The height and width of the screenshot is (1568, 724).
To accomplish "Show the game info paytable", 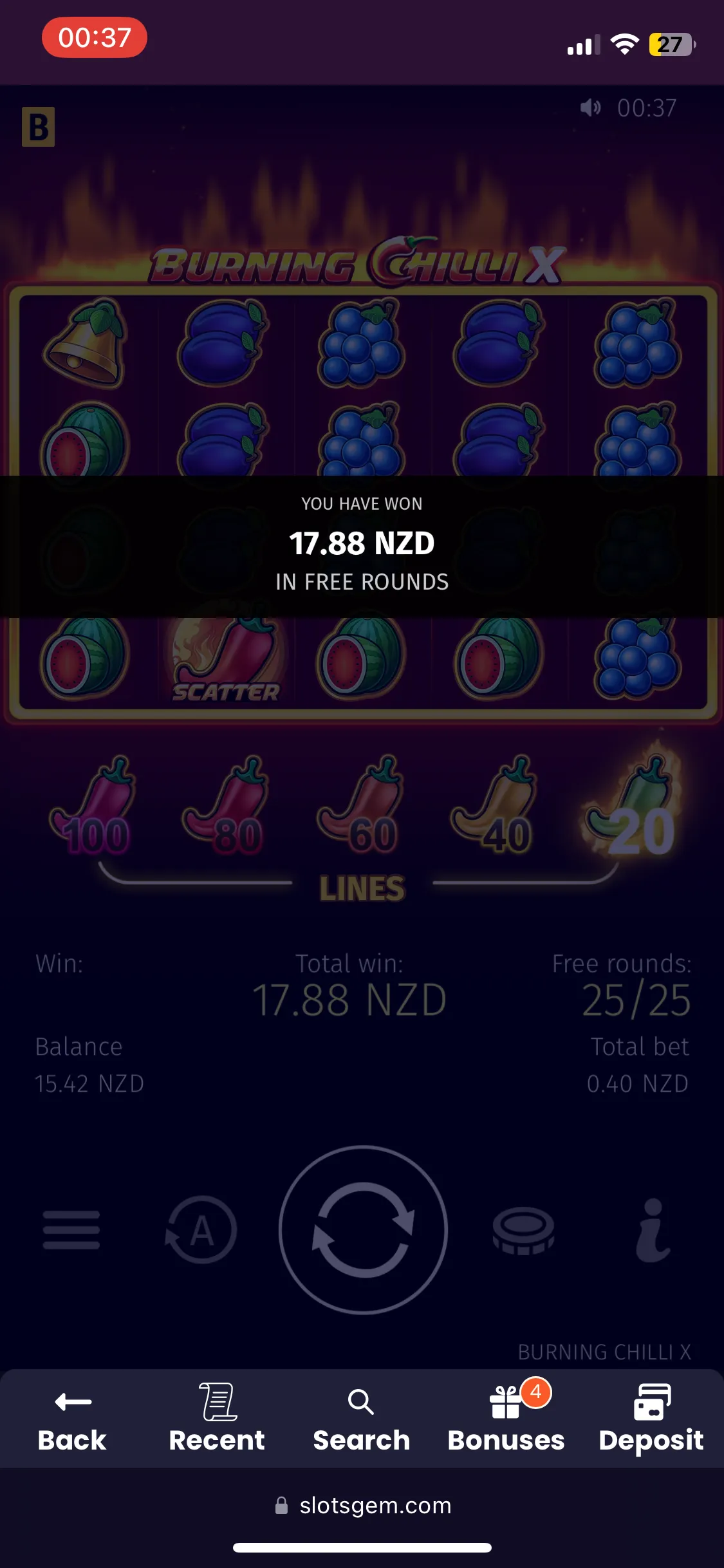I will coord(653,1229).
